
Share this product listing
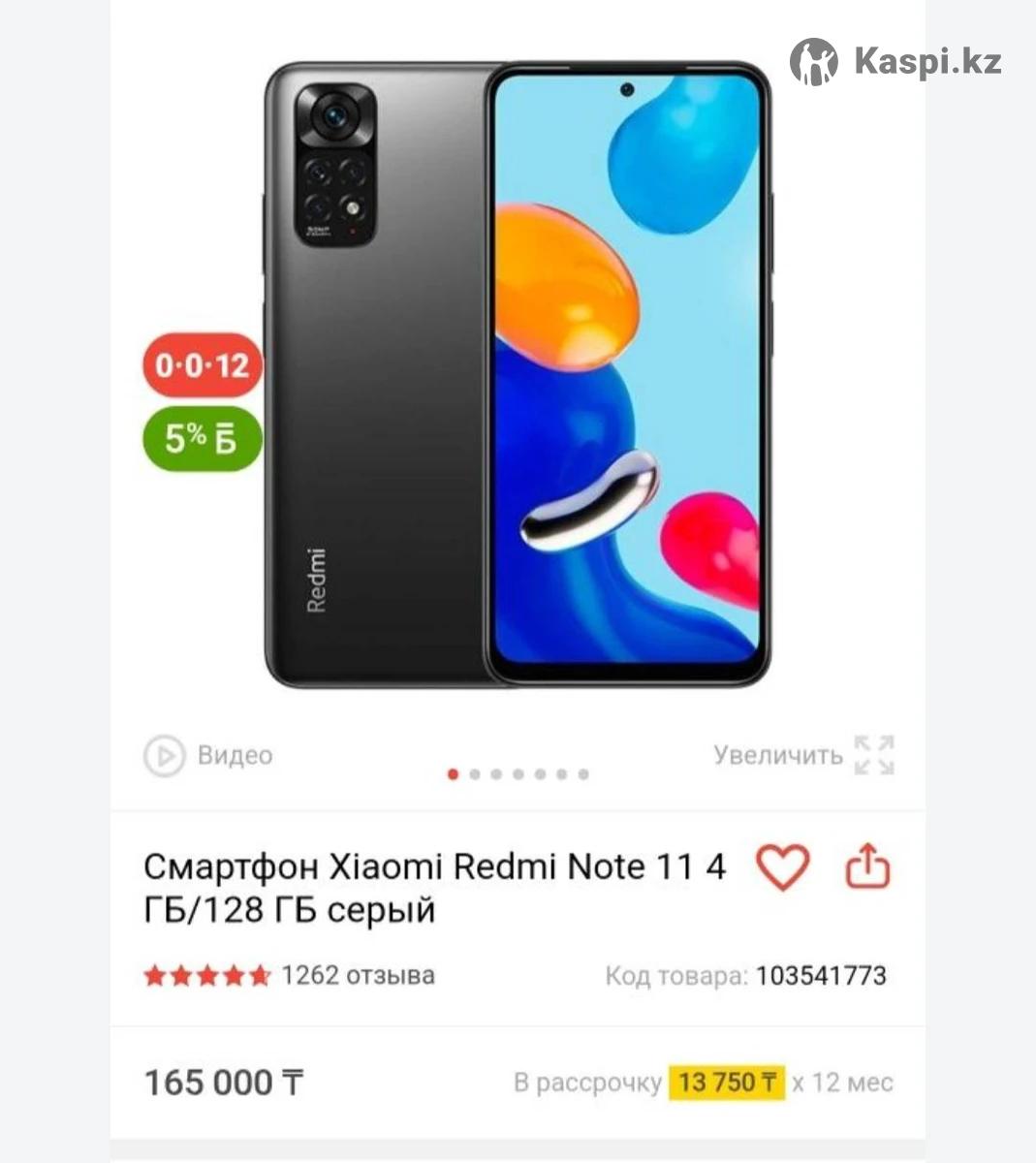(x=867, y=866)
